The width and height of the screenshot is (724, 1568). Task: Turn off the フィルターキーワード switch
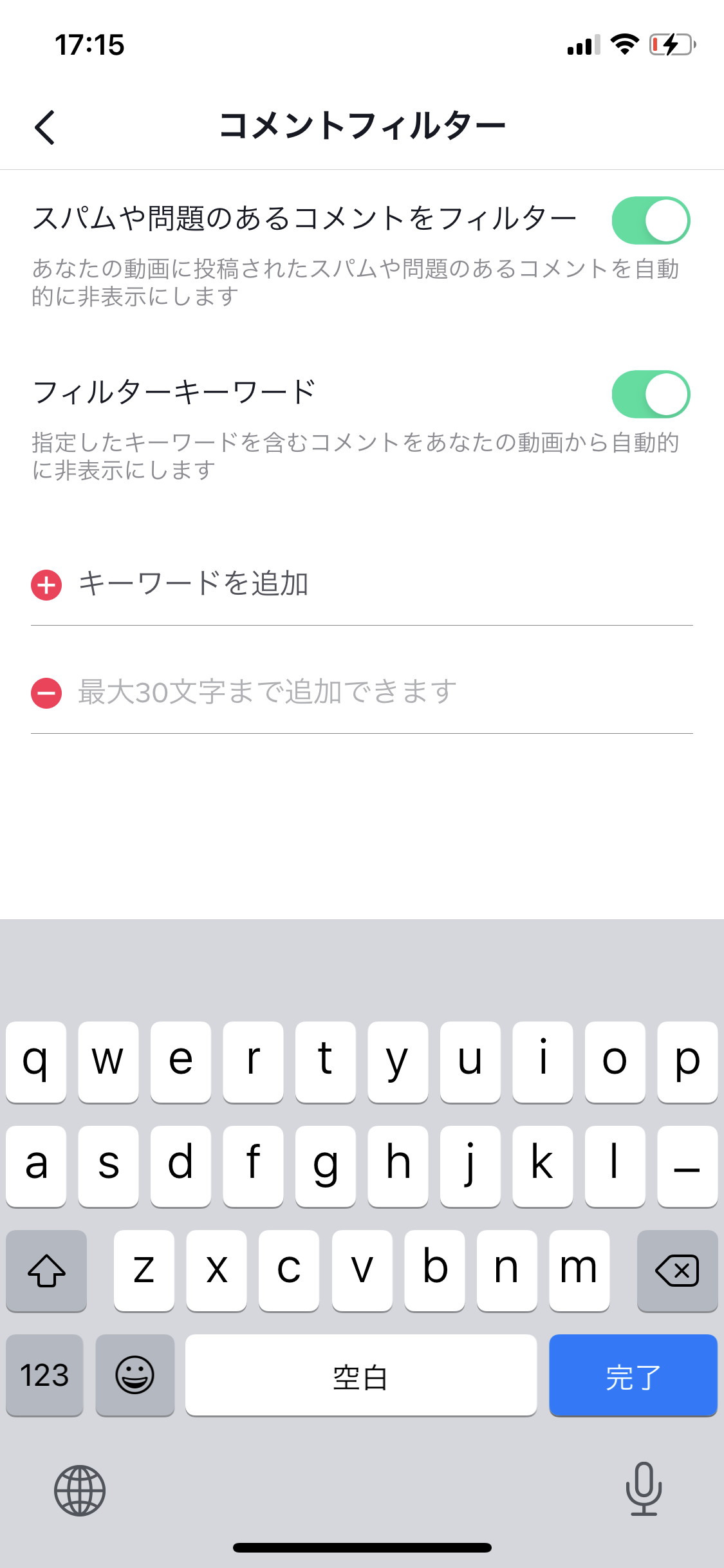click(651, 394)
